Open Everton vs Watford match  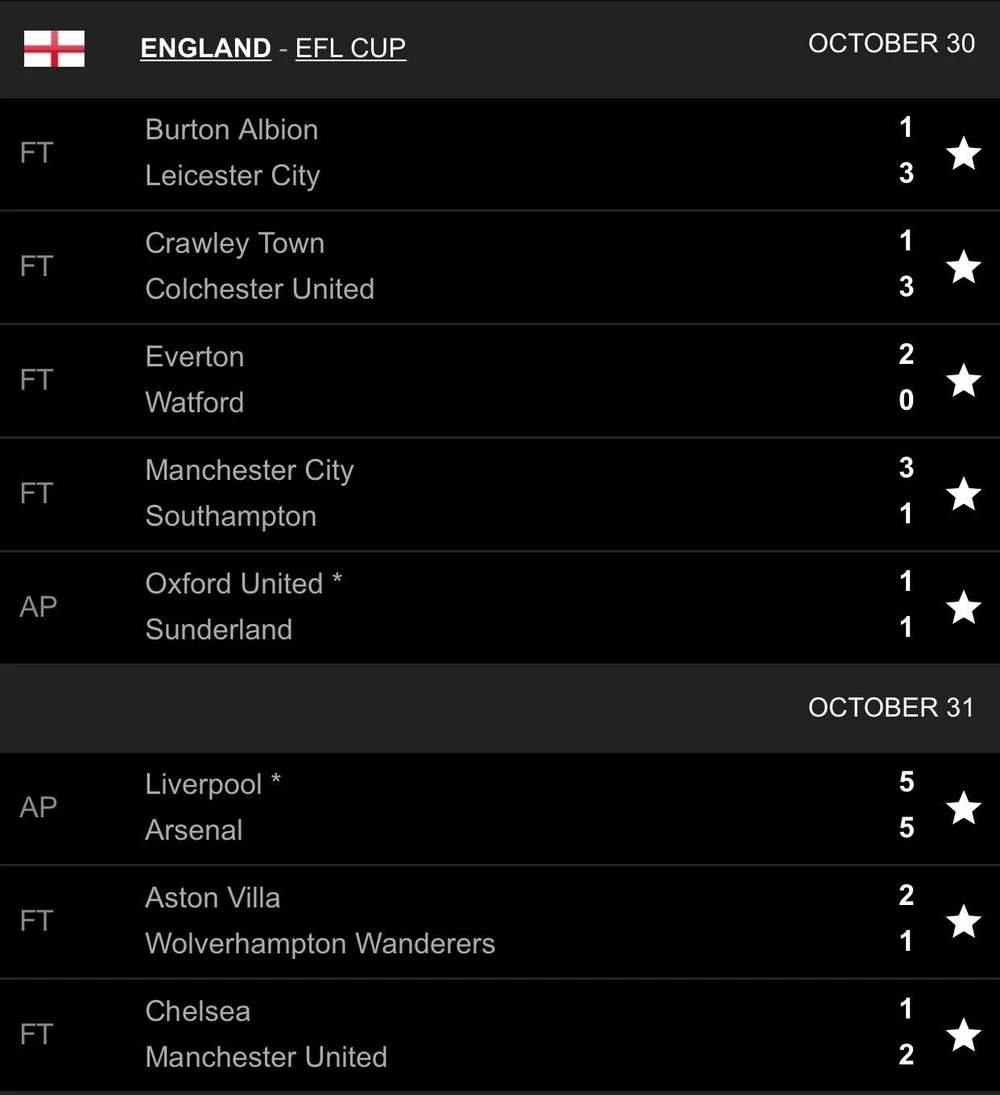450,380
